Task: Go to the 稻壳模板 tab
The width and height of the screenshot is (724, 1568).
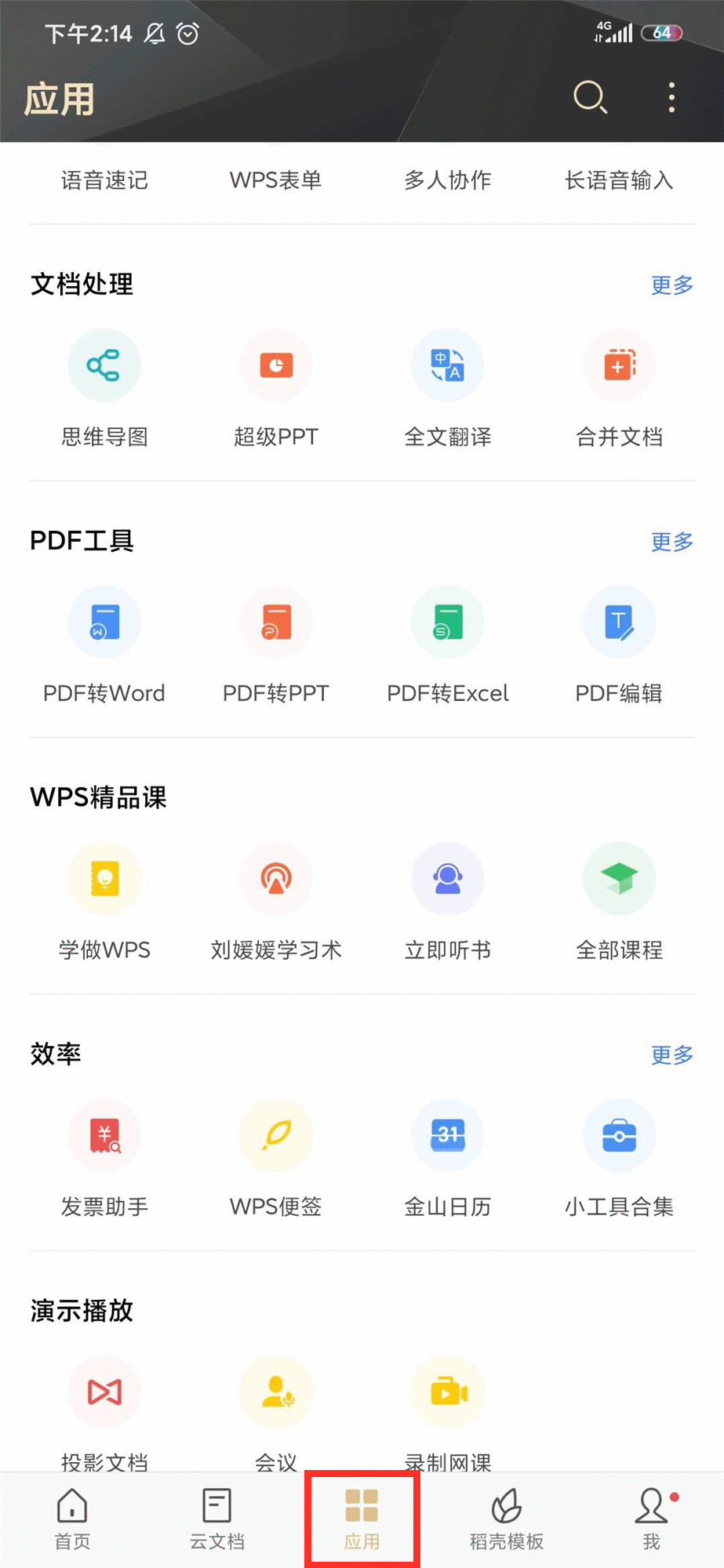Action: point(507,1519)
